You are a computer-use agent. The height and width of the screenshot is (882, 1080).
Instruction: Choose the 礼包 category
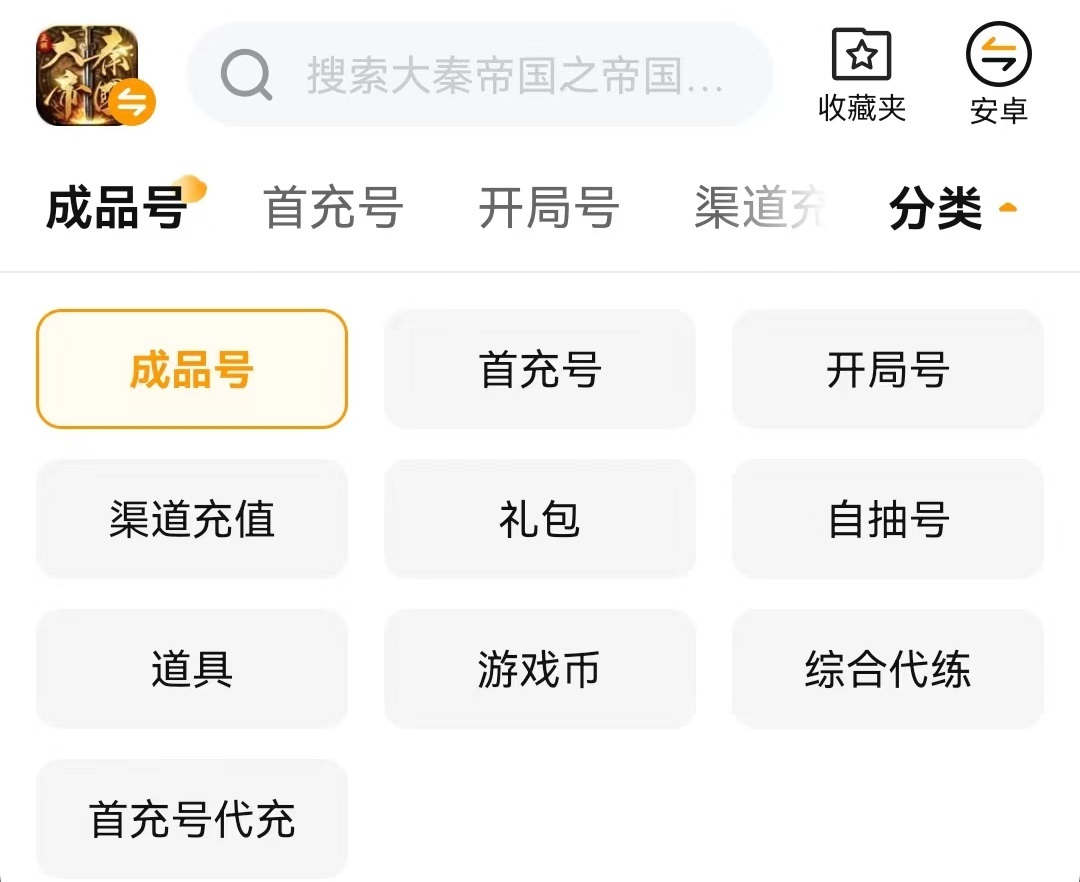pyautogui.click(x=540, y=519)
